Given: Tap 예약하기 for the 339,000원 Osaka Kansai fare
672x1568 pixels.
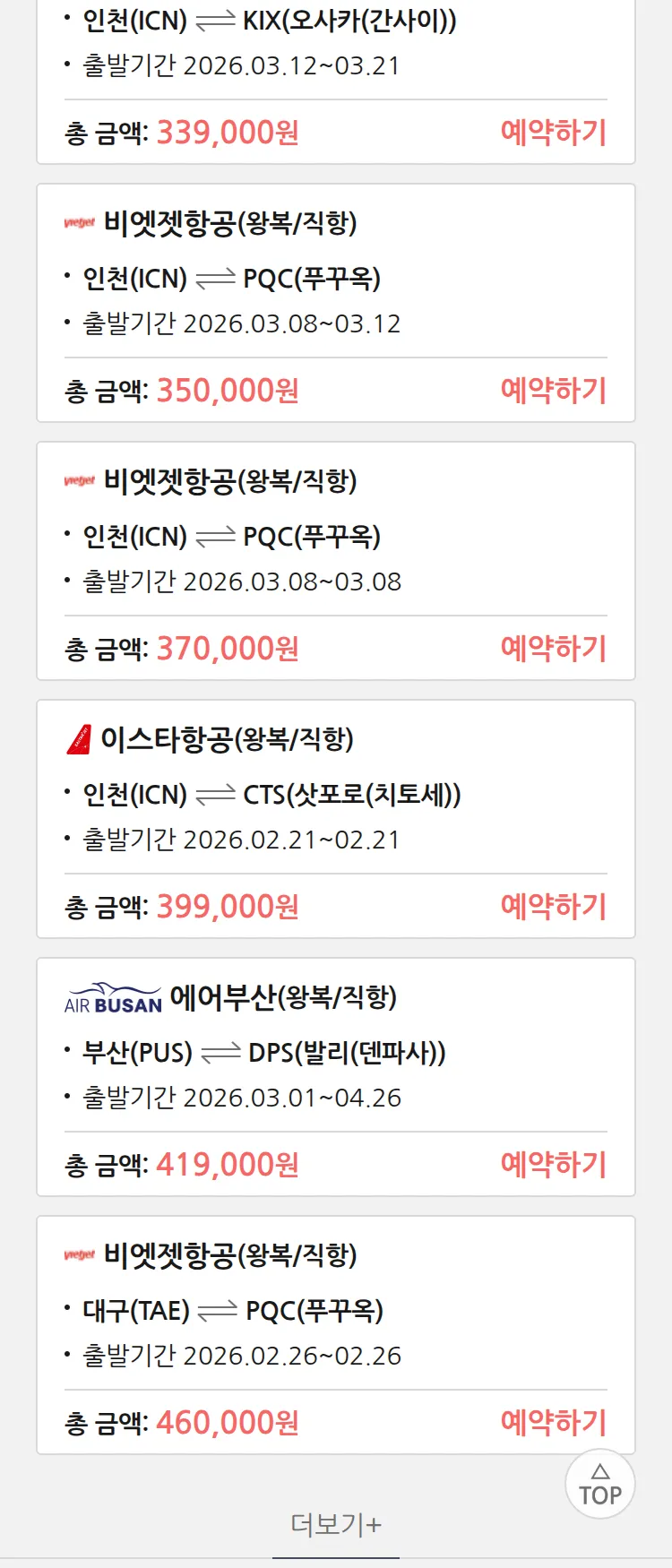Looking at the screenshot, I should (x=553, y=133).
